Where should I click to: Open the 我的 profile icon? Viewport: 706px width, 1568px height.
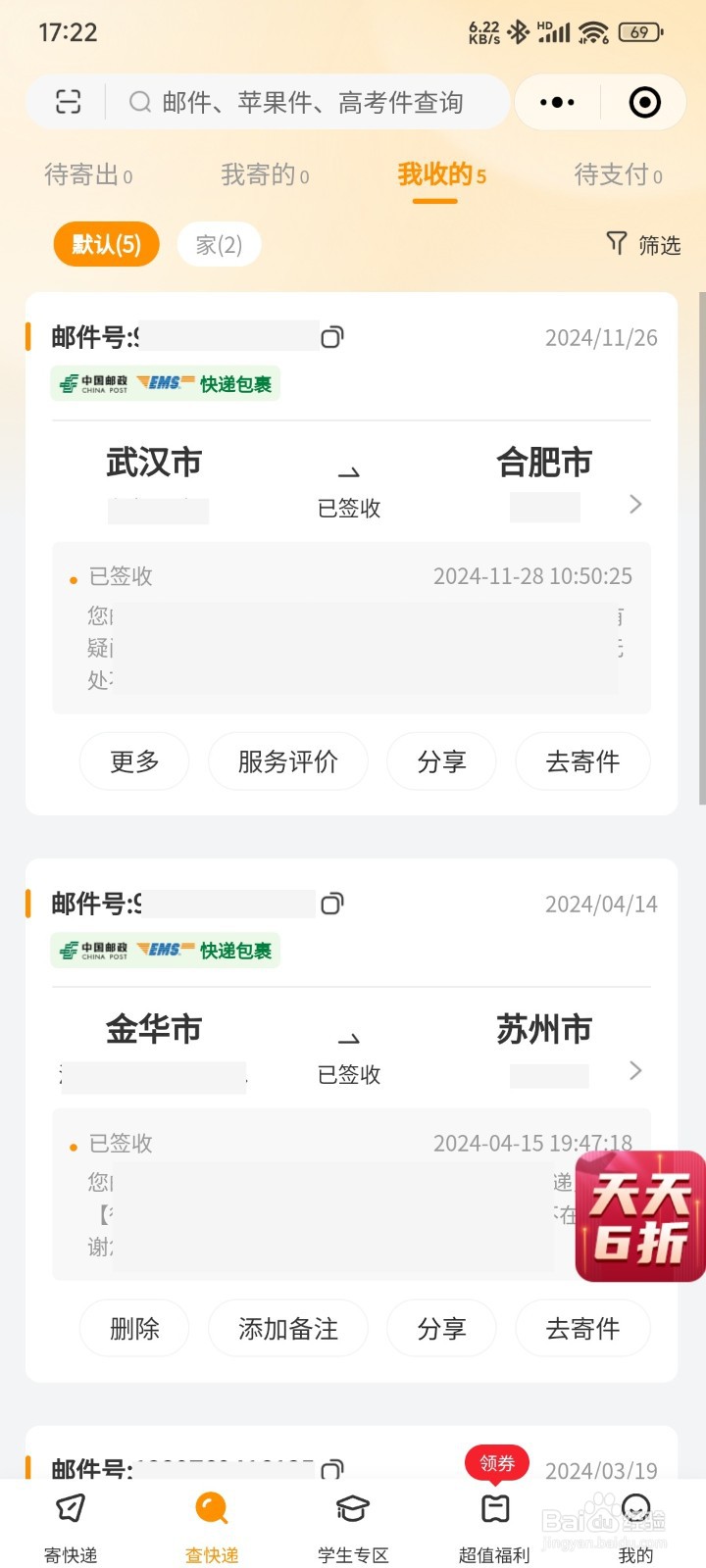click(x=635, y=1509)
